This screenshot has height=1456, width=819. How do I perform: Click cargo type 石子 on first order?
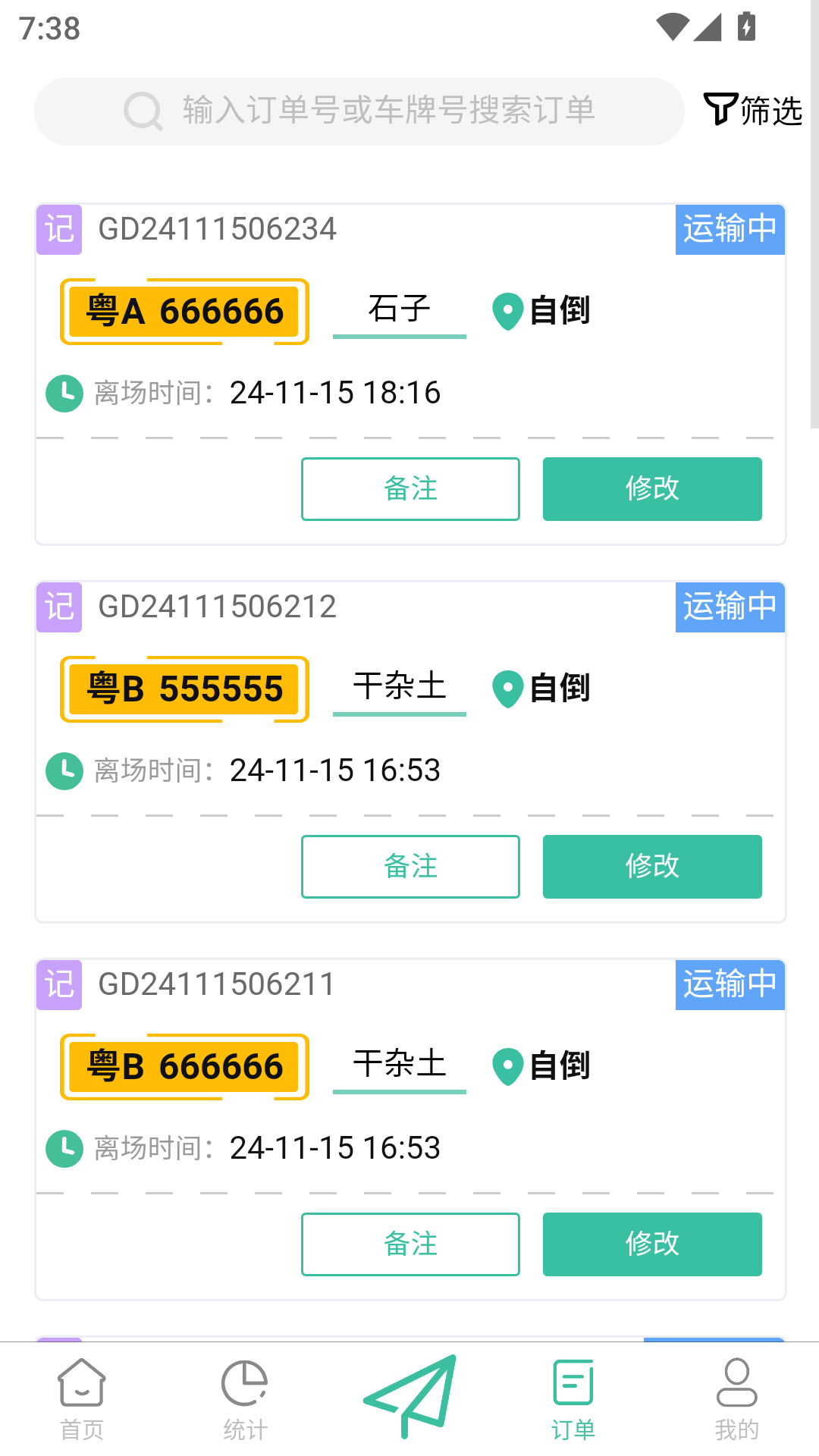pos(400,309)
